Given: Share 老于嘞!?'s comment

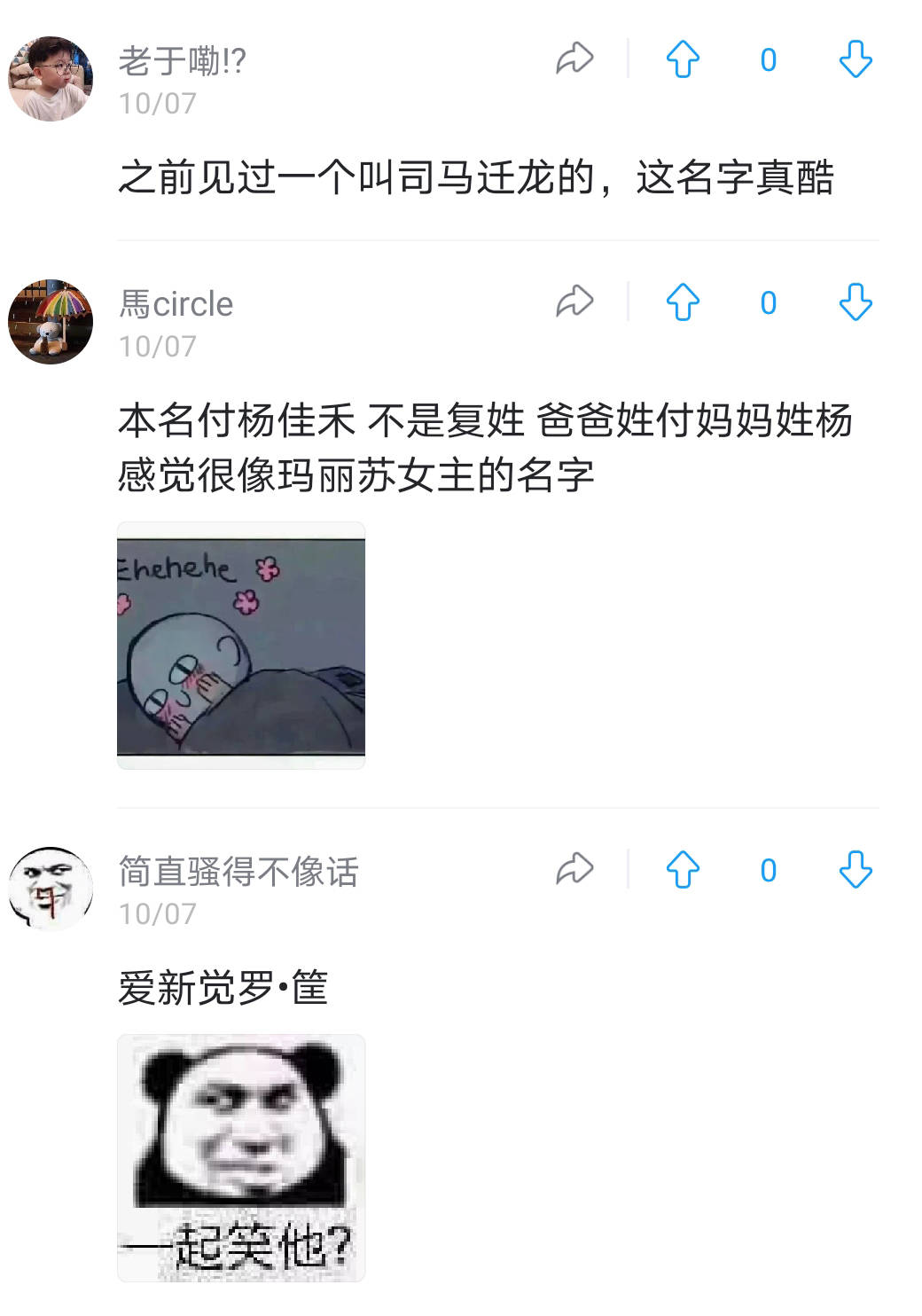Looking at the screenshot, I should pos(574,59).
